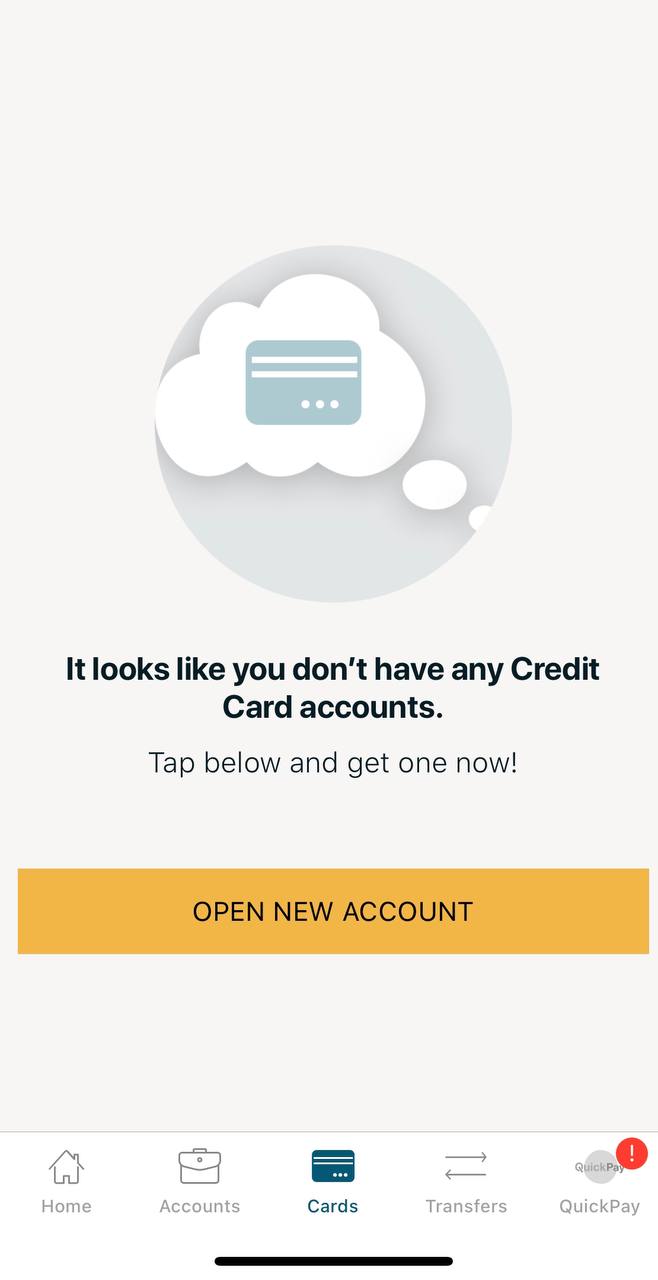
Task: Tap the Open New Account button
Action: 333,911
